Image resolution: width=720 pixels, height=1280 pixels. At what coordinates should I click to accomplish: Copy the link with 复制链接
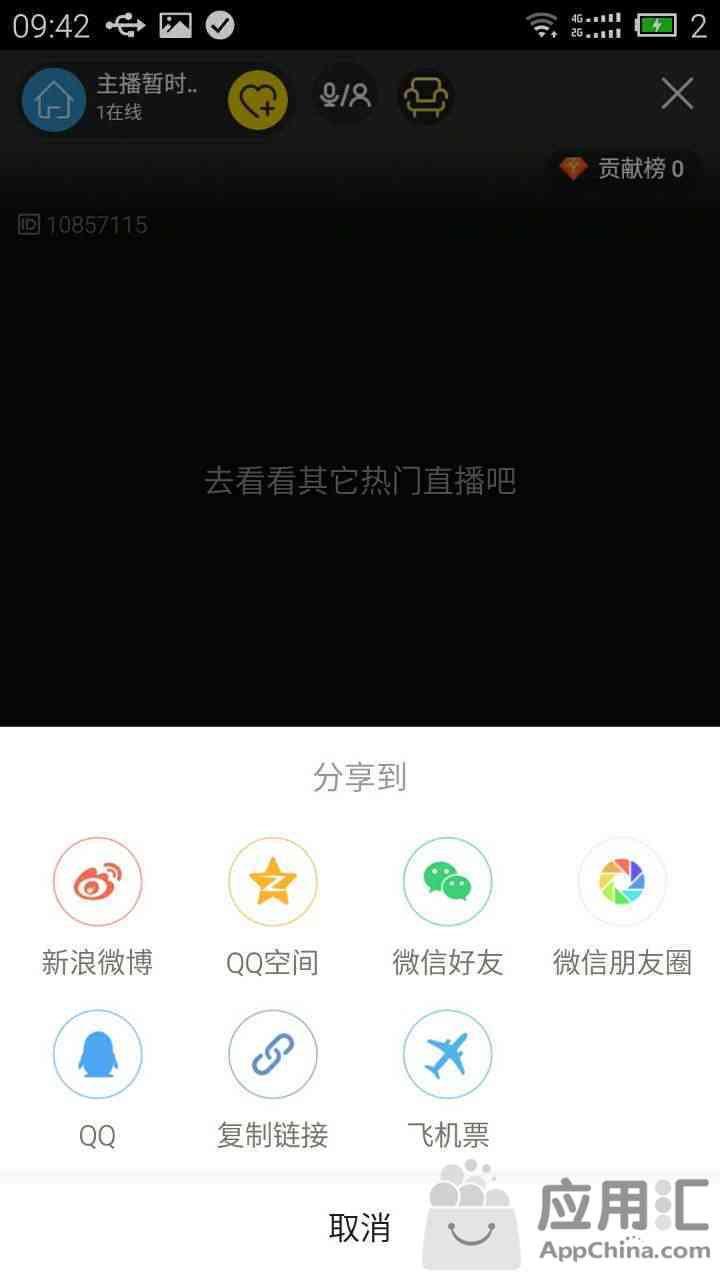tap(273, 1055)
